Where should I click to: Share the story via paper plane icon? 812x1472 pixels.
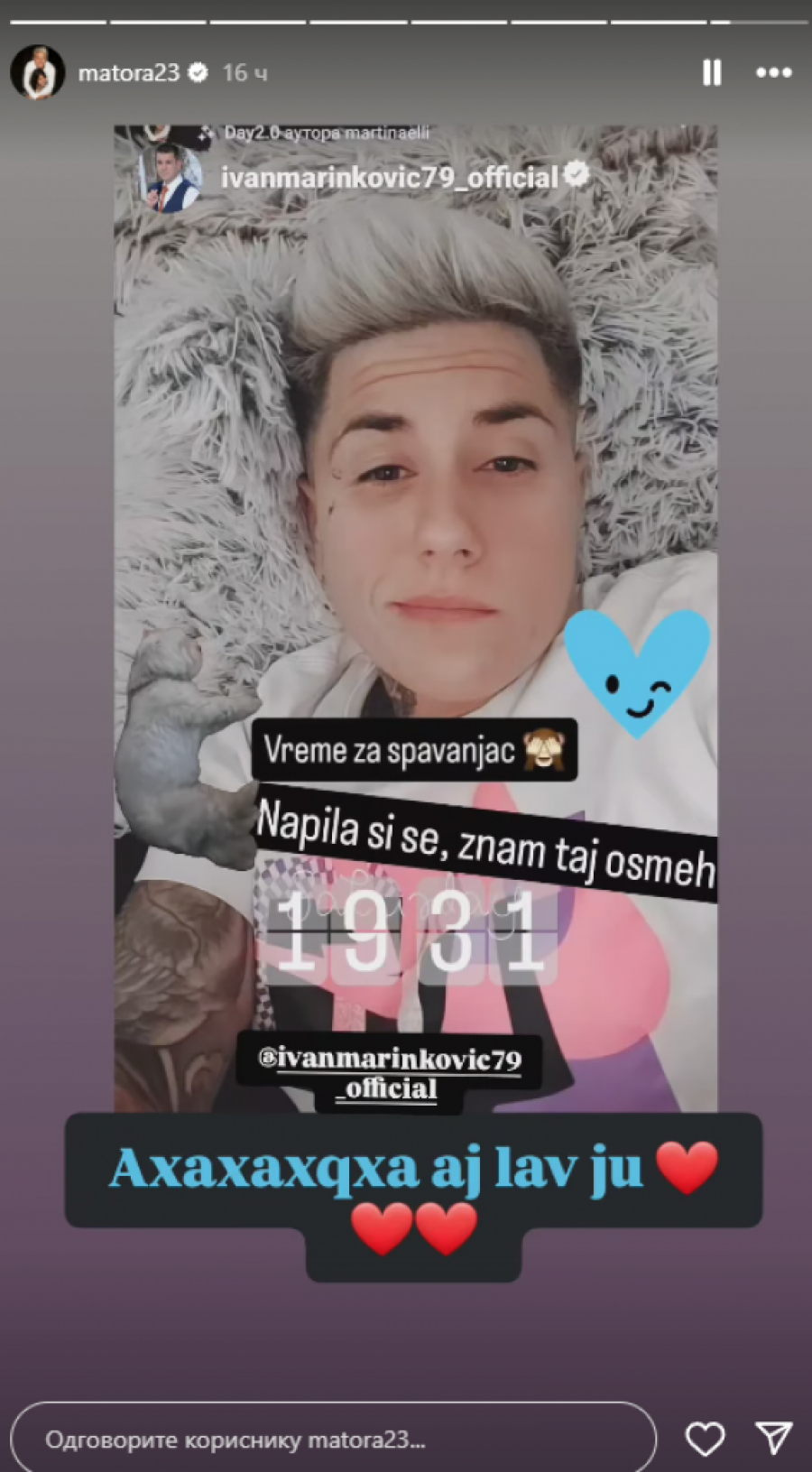coord(773,1438)
